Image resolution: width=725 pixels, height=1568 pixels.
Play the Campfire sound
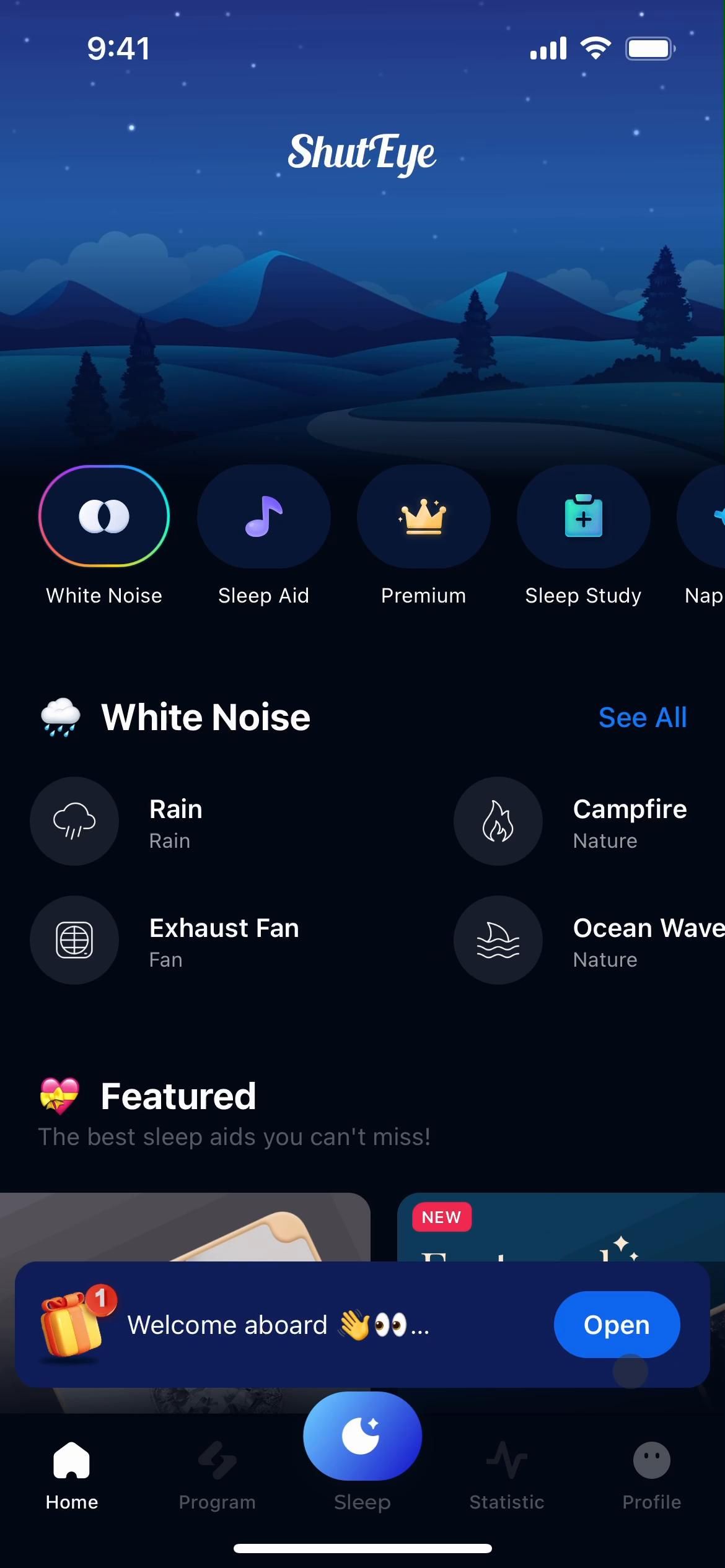[x=498, y=821]
